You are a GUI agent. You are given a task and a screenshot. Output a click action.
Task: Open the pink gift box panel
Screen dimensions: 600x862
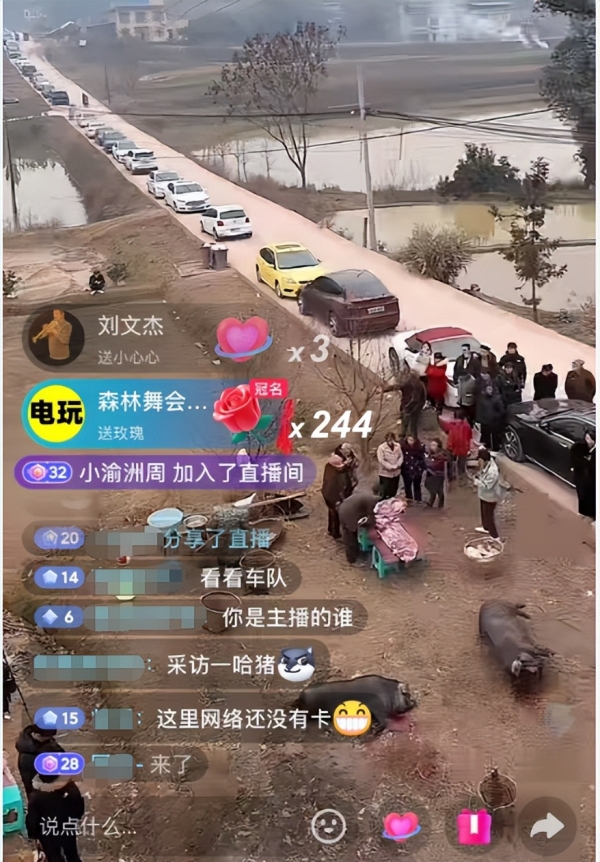point(473,827)
